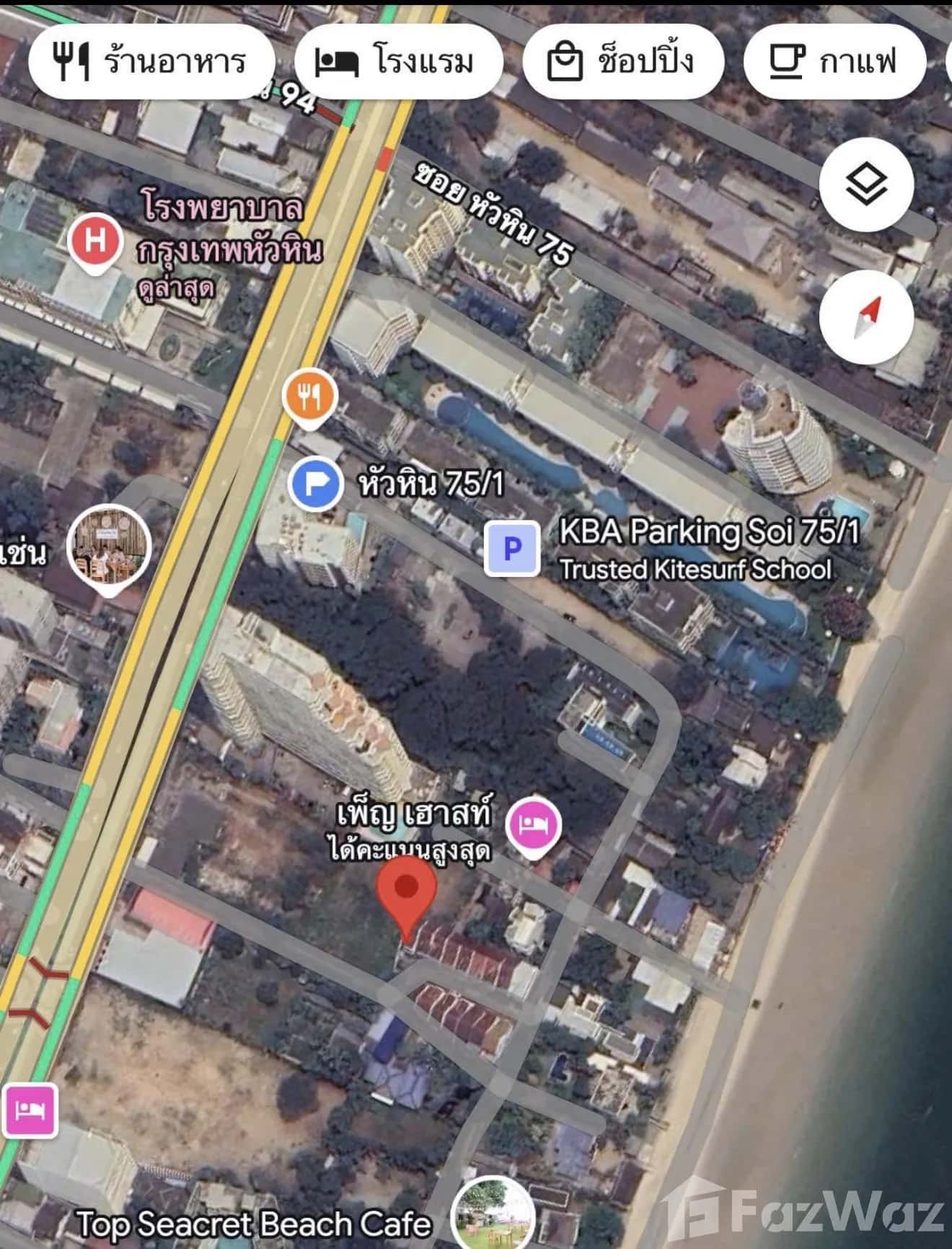Viewport: 952px width, 1249px height.
Task: Open the map layers button
Action: tap(866, 185)
